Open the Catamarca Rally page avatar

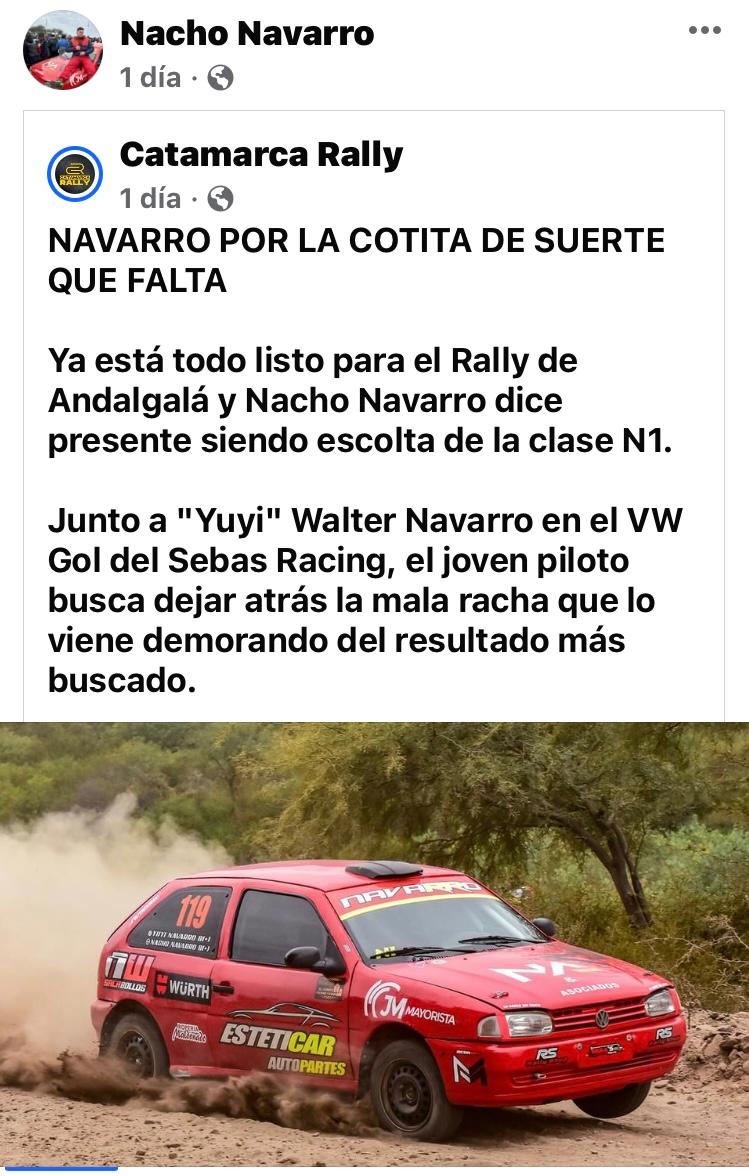pos(74,173)
